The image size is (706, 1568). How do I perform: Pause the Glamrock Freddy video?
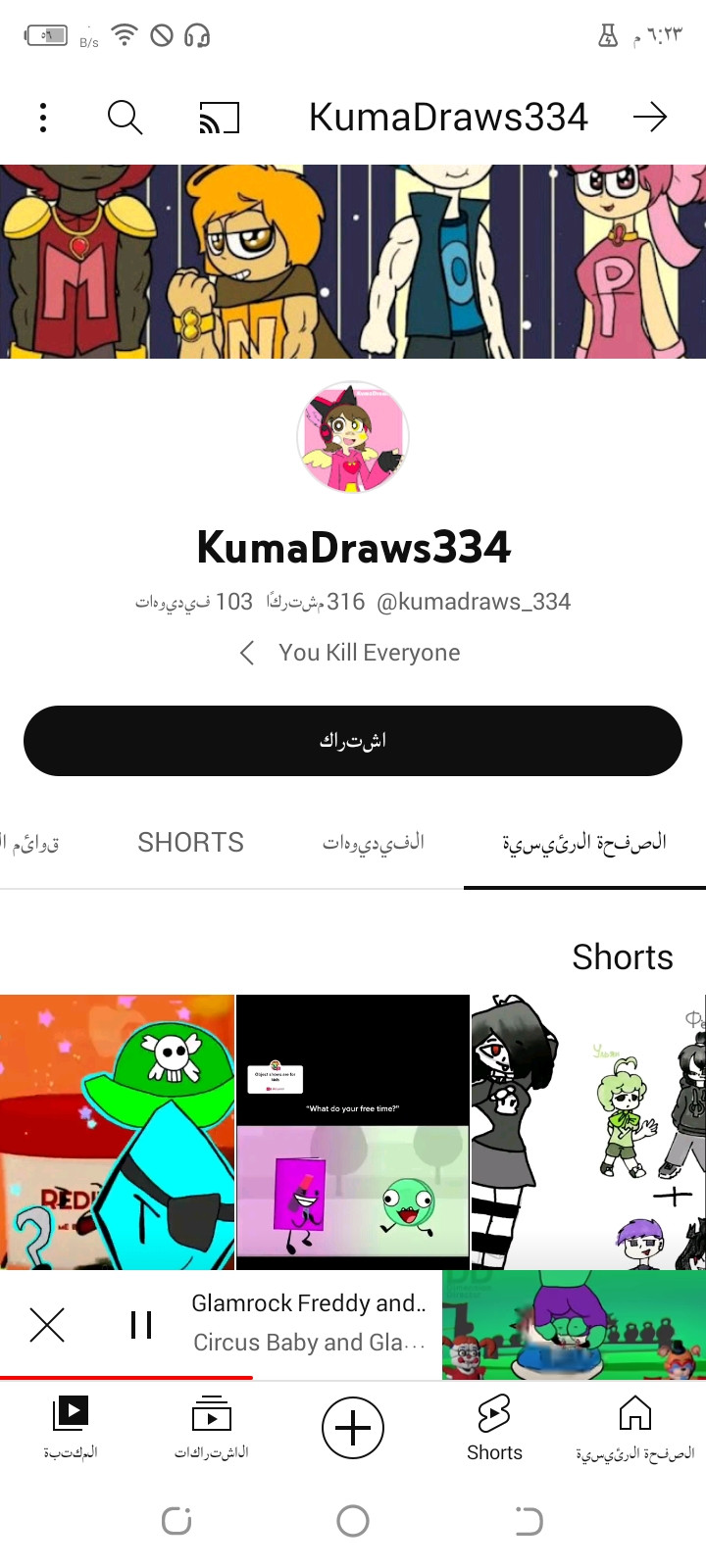click(141, 1325)
